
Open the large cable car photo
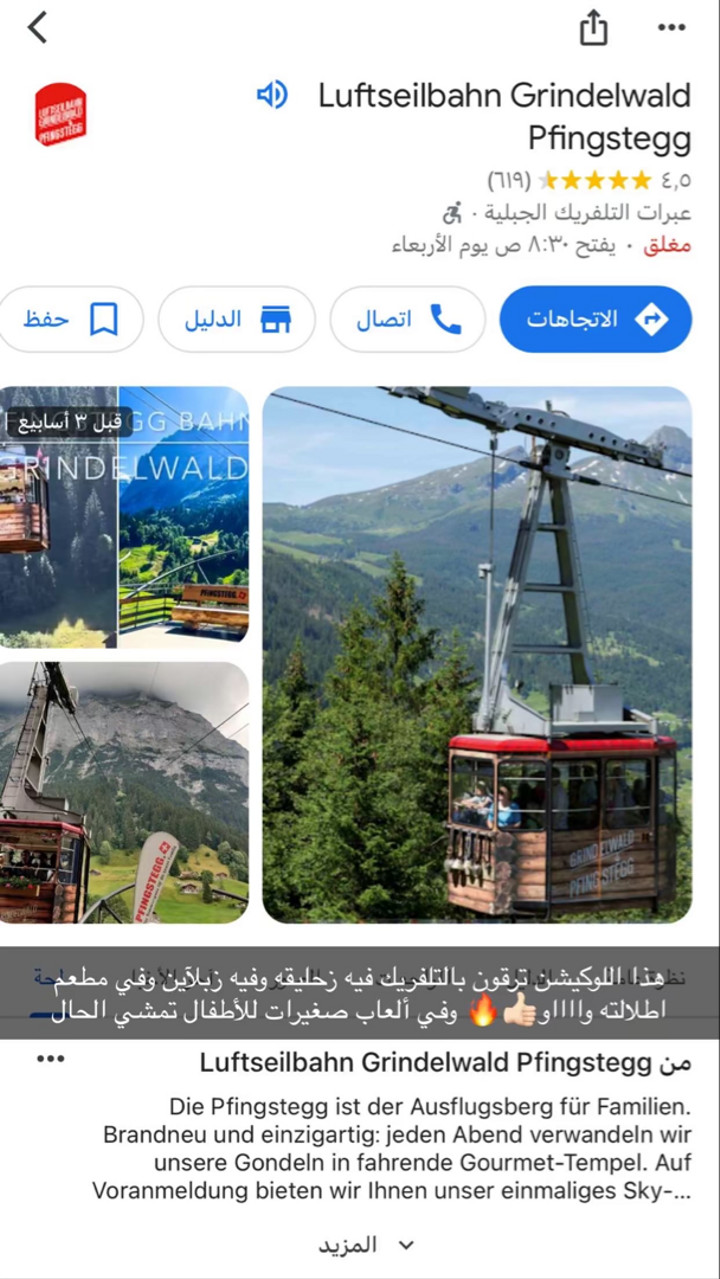pos(477,655)
